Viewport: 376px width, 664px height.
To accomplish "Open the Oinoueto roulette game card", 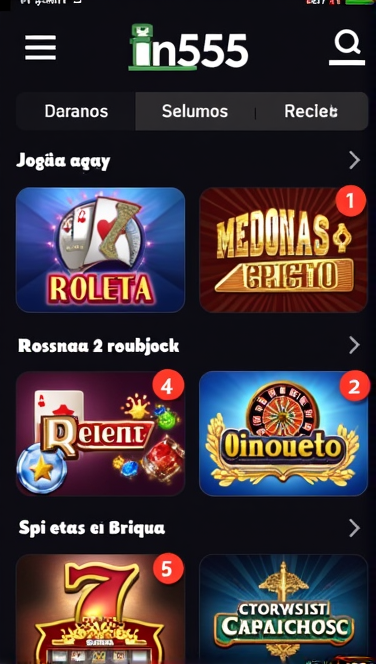I will (283, 433).
